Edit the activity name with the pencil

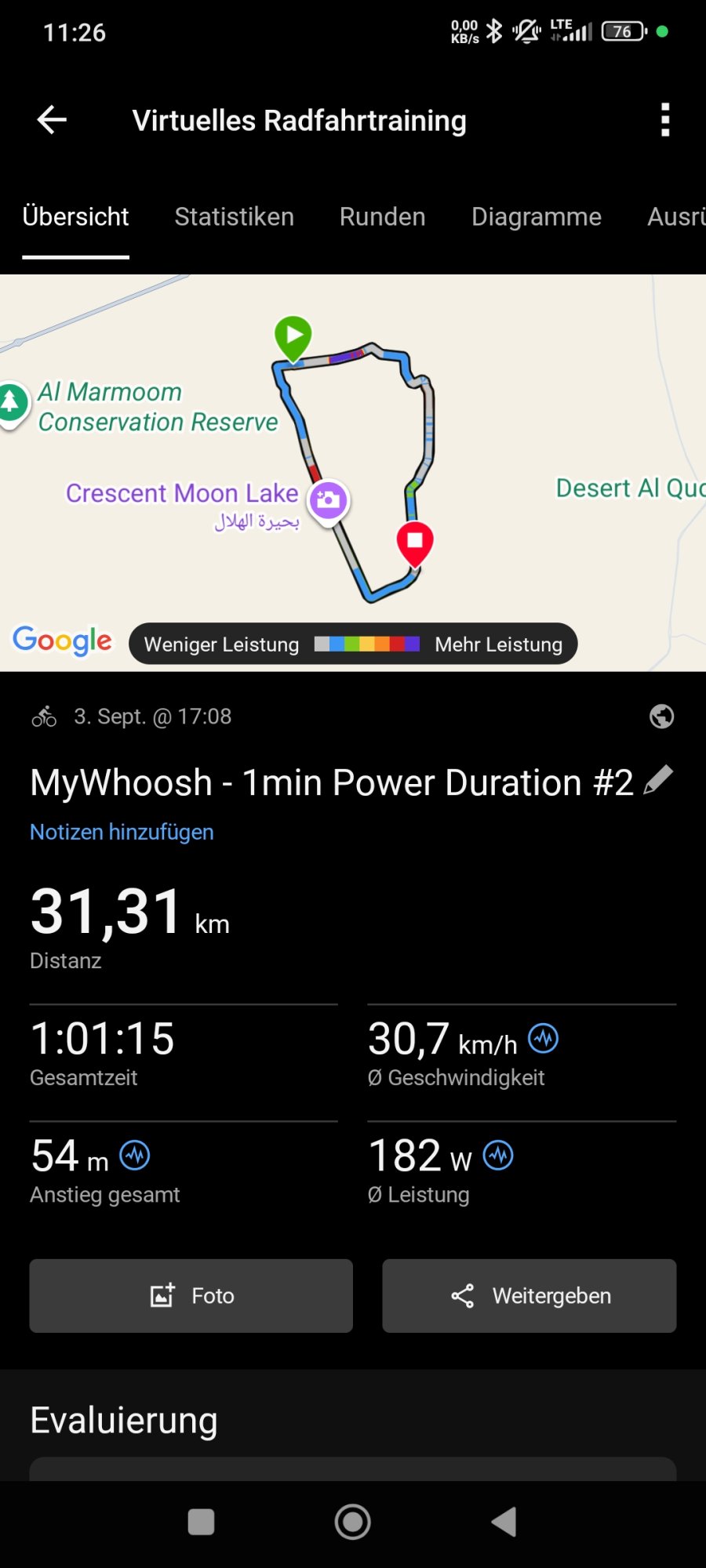point(658,780)
